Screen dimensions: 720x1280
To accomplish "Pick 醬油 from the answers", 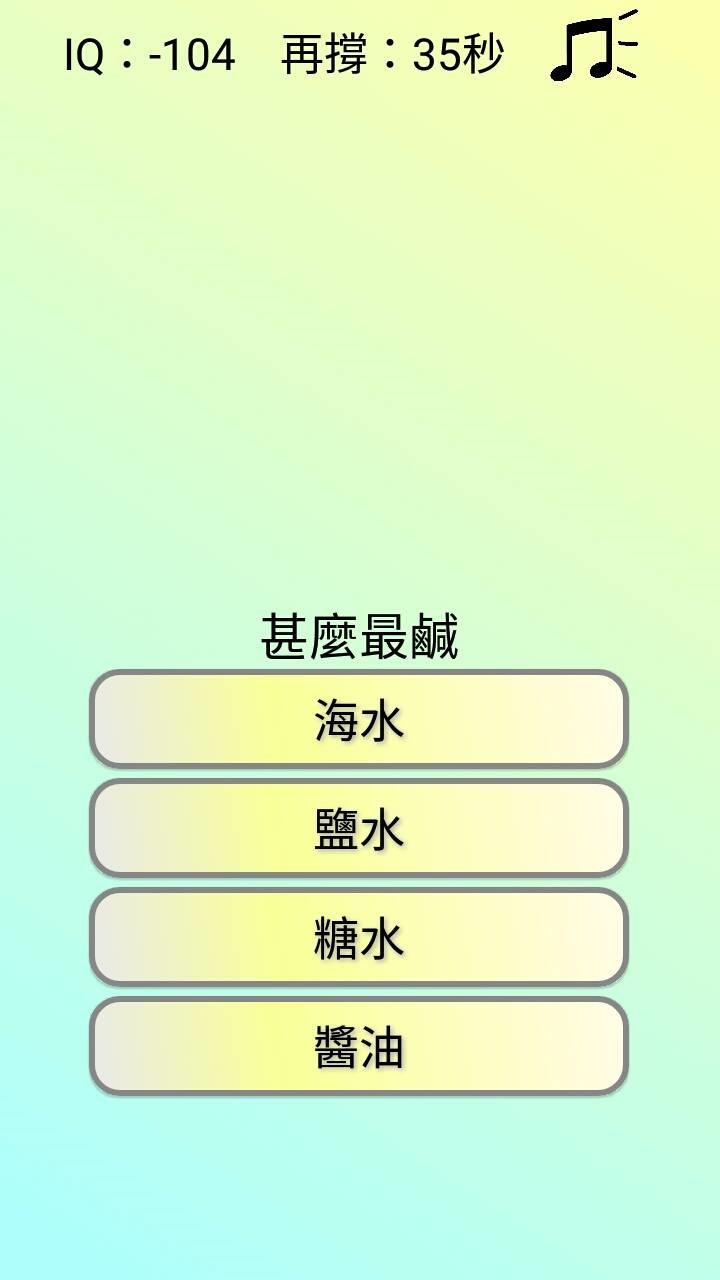I will coord(360,1047).
